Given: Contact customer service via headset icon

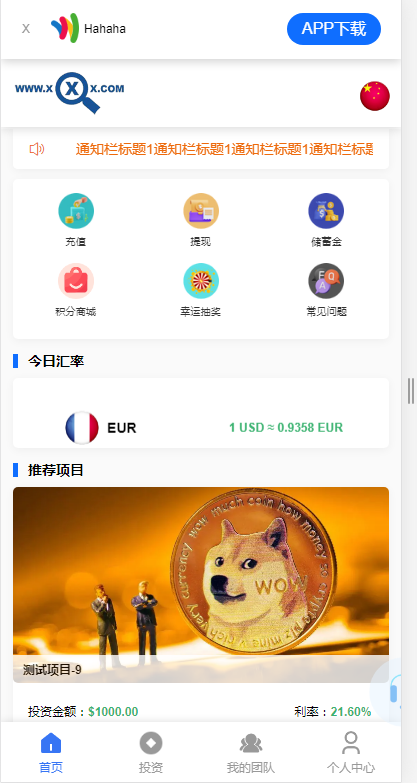Looking at the screenshot, I should click(395, 692).
